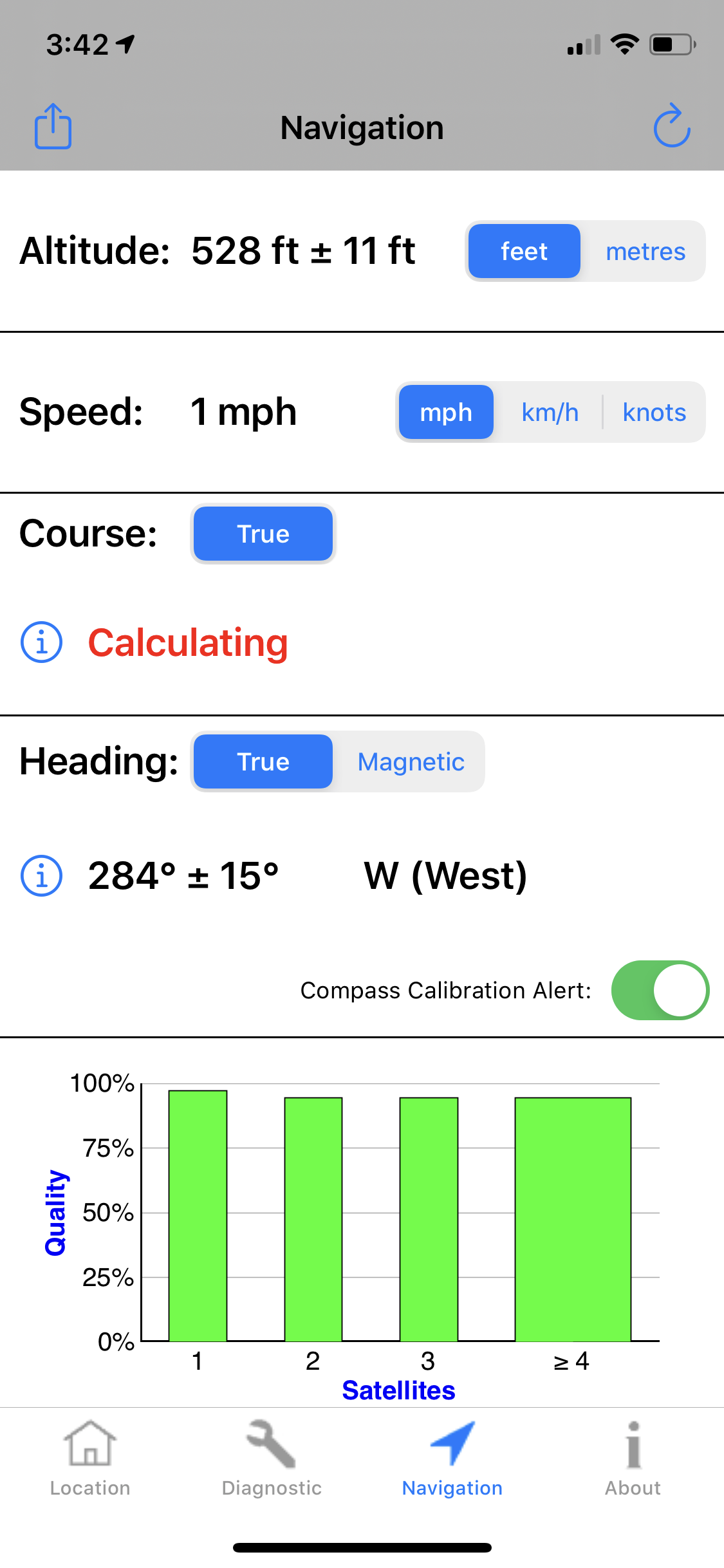
Task: Change speed units to km/h
Action: [x=550, y=413]
